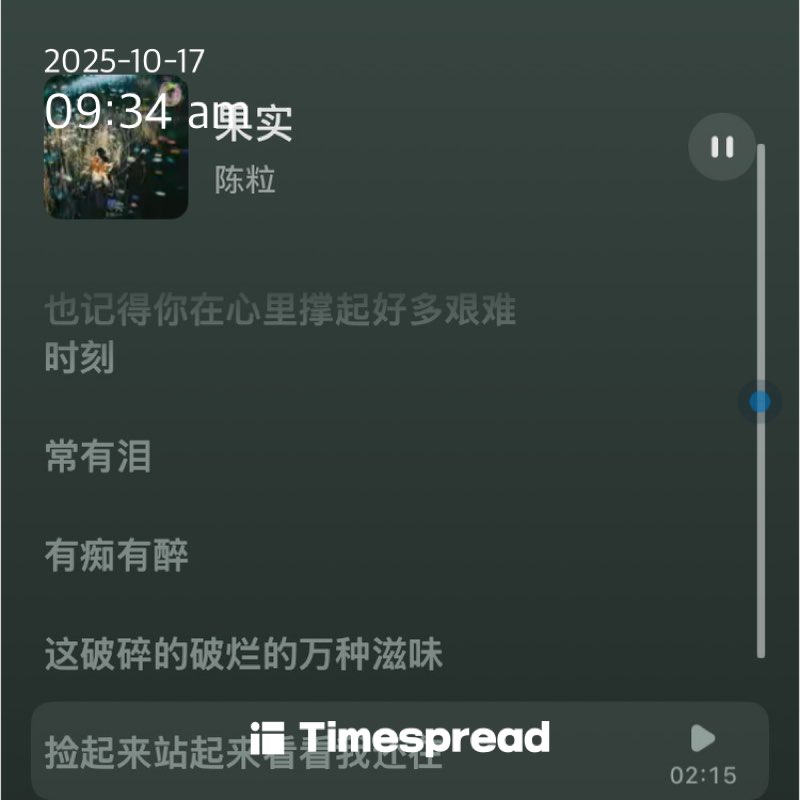Viewport: 800px width, 800px height.
Task: Pause the song 果实
Action: [722, 147]
